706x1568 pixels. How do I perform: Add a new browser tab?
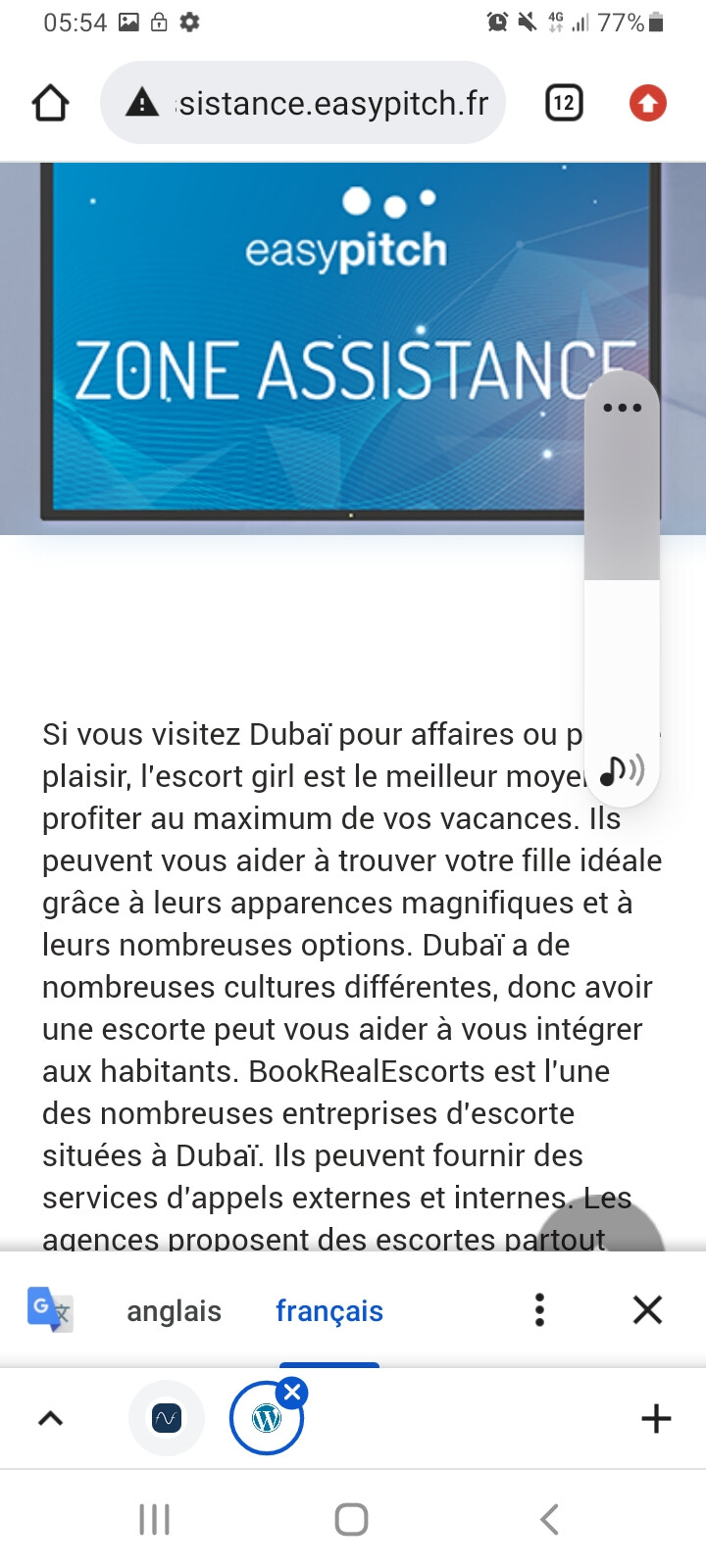[x=656, y=1418]
